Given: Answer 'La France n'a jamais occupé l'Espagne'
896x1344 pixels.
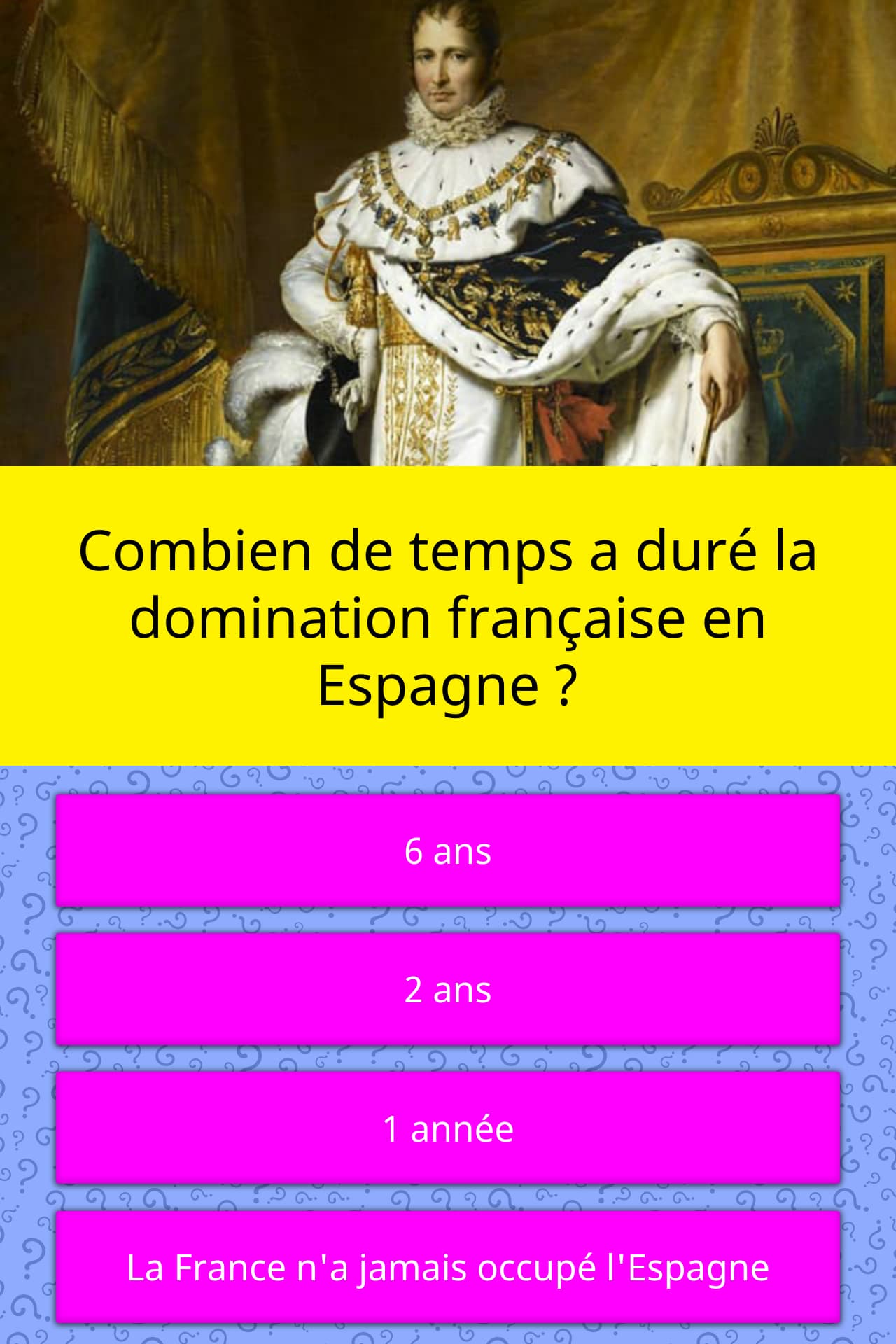Looking at the screenshot, I should pyautogui.click(x=448, y=1267).
